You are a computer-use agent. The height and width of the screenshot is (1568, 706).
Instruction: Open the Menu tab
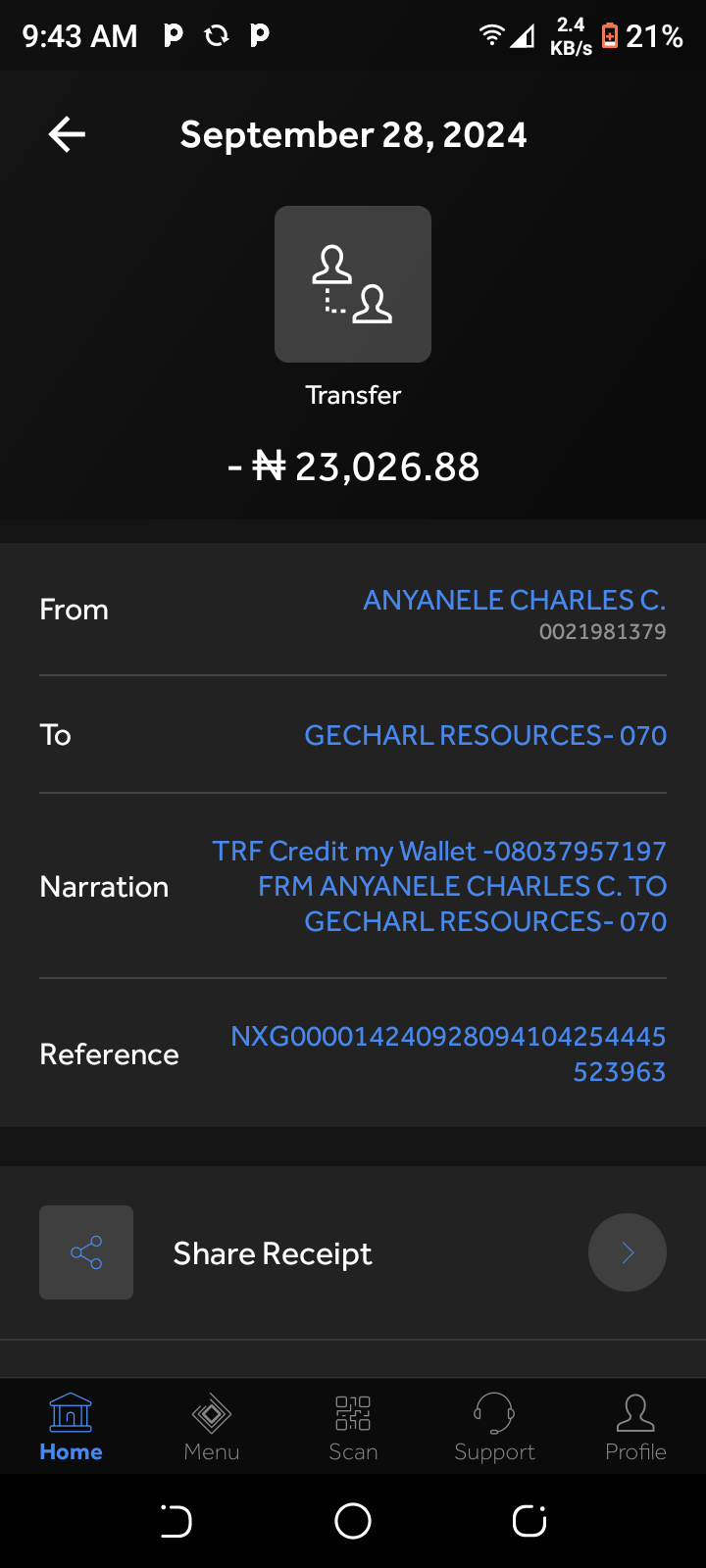pyautogui.click(x=212, y=1427)
